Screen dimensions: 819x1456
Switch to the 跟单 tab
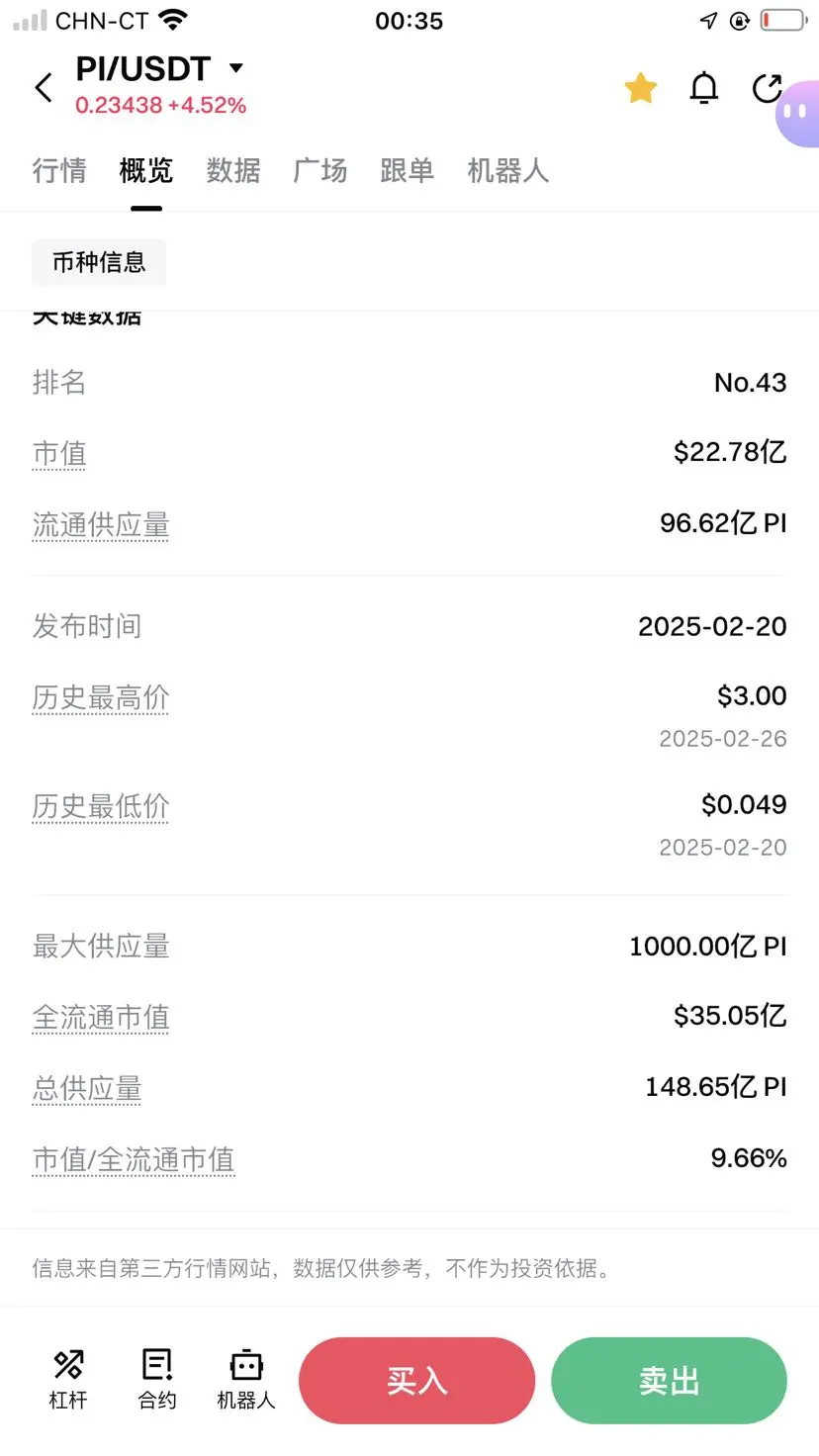[408, 170]
